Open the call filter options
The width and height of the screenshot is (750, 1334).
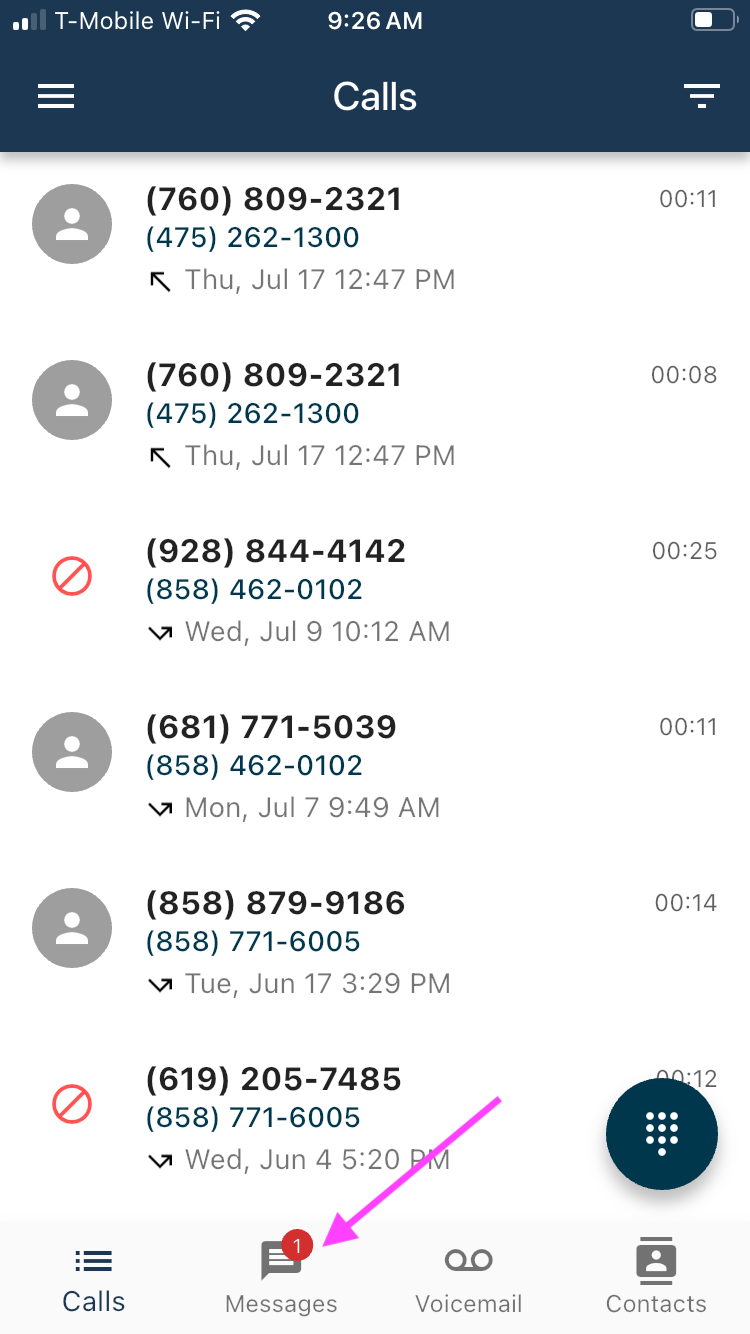701,96
